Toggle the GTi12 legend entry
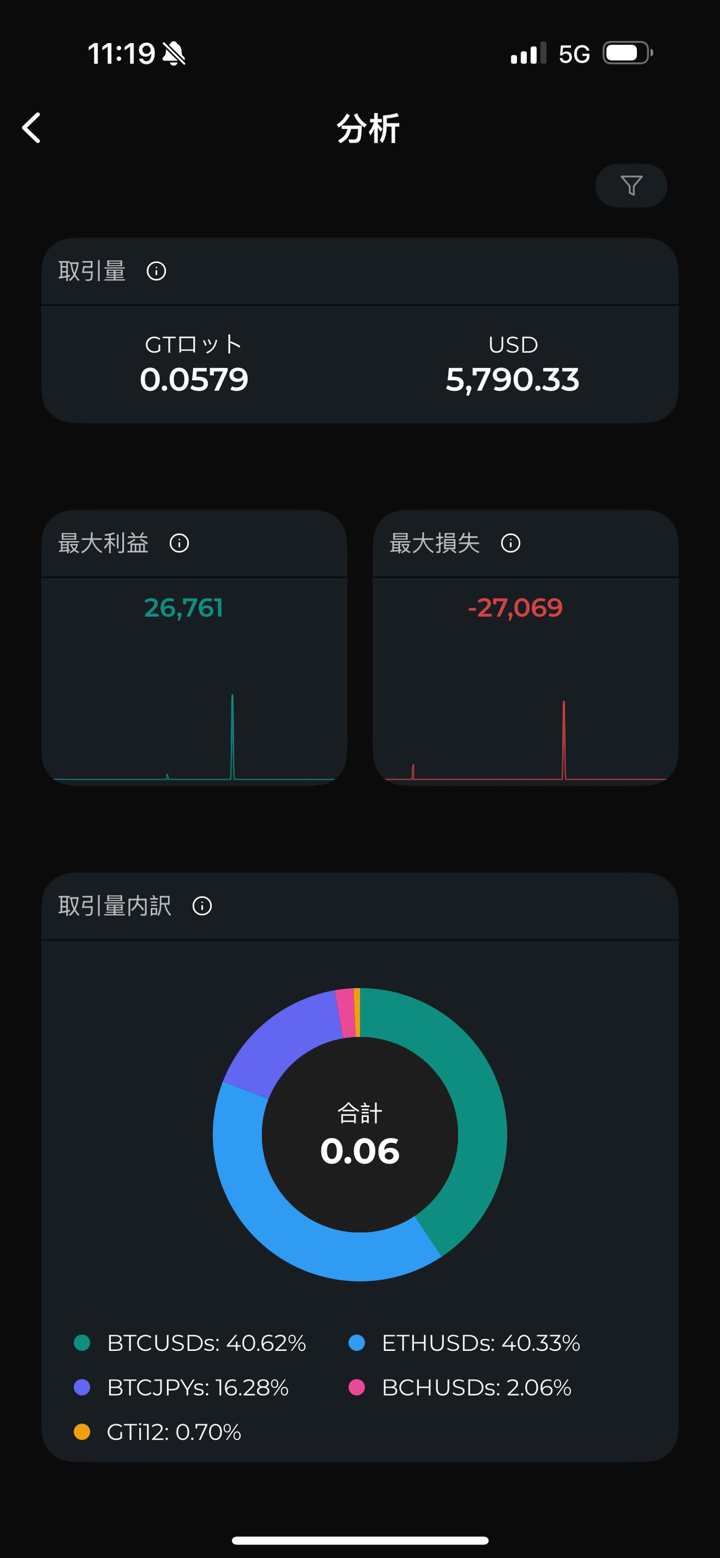Image resolution: width=720 pixels, height=1558 pixels. coord(160,1432)
